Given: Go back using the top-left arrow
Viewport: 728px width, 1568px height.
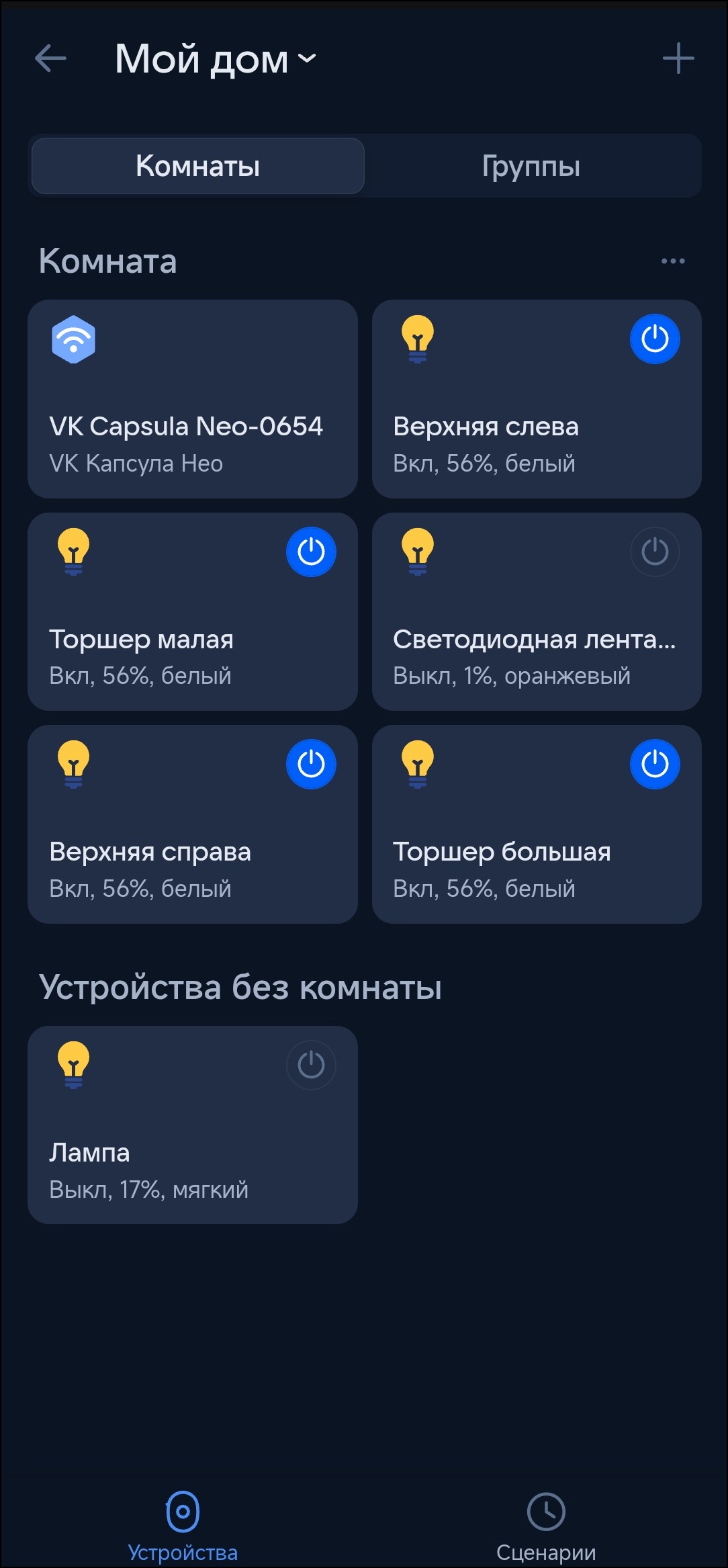Looking at the screenshot, I should (x=51, y=58).
